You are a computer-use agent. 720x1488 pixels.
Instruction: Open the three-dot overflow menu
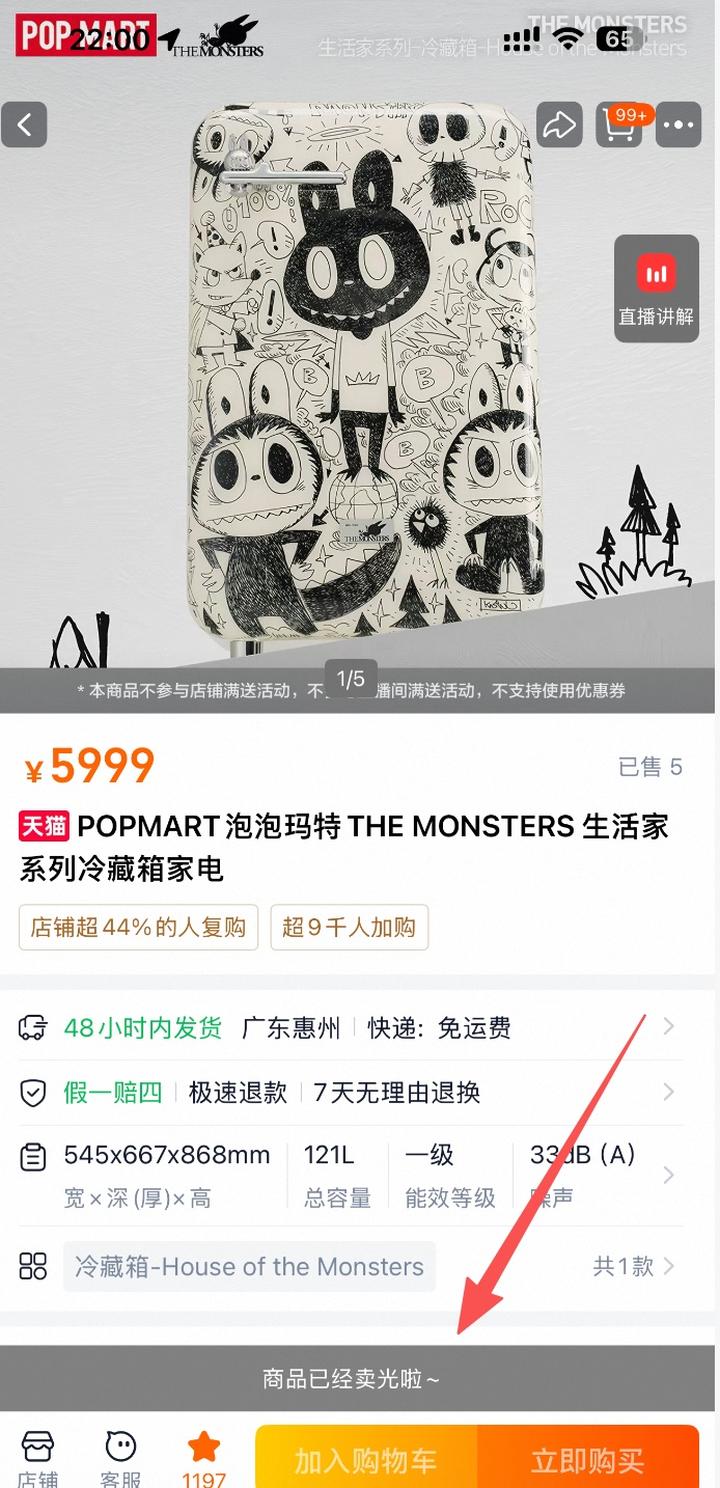[679, 125]
